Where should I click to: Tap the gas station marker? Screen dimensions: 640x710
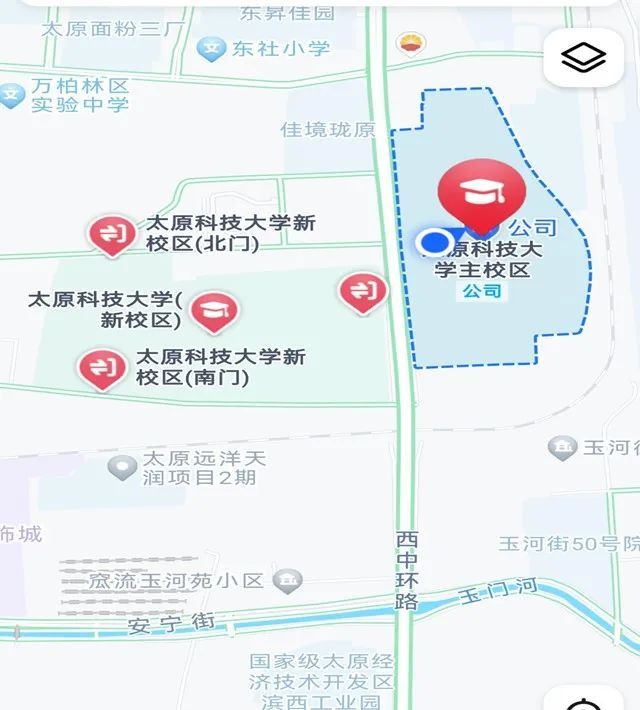(x=411, y=44)
